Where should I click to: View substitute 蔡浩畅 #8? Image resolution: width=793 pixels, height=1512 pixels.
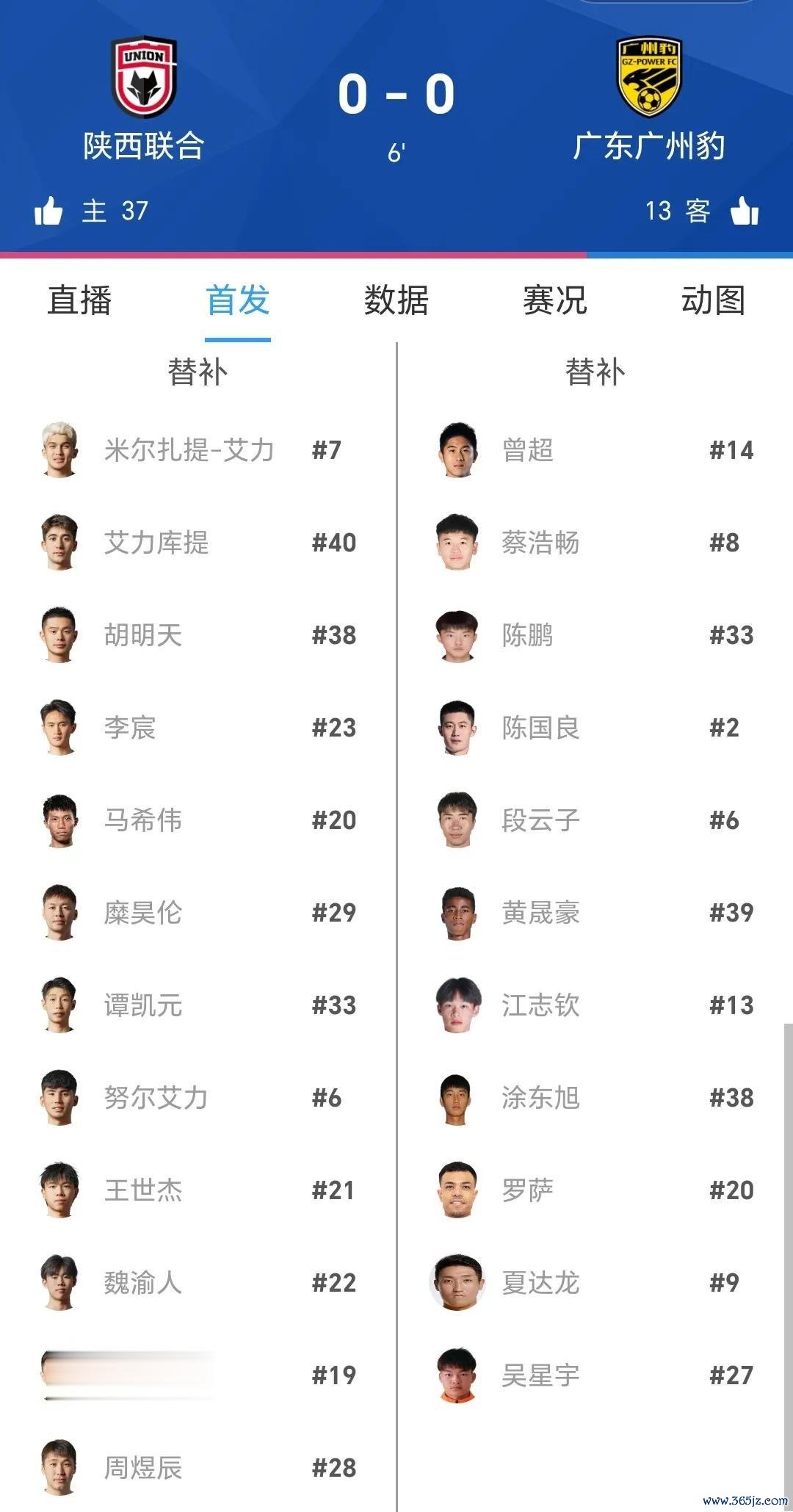click(x=540, y=543)
